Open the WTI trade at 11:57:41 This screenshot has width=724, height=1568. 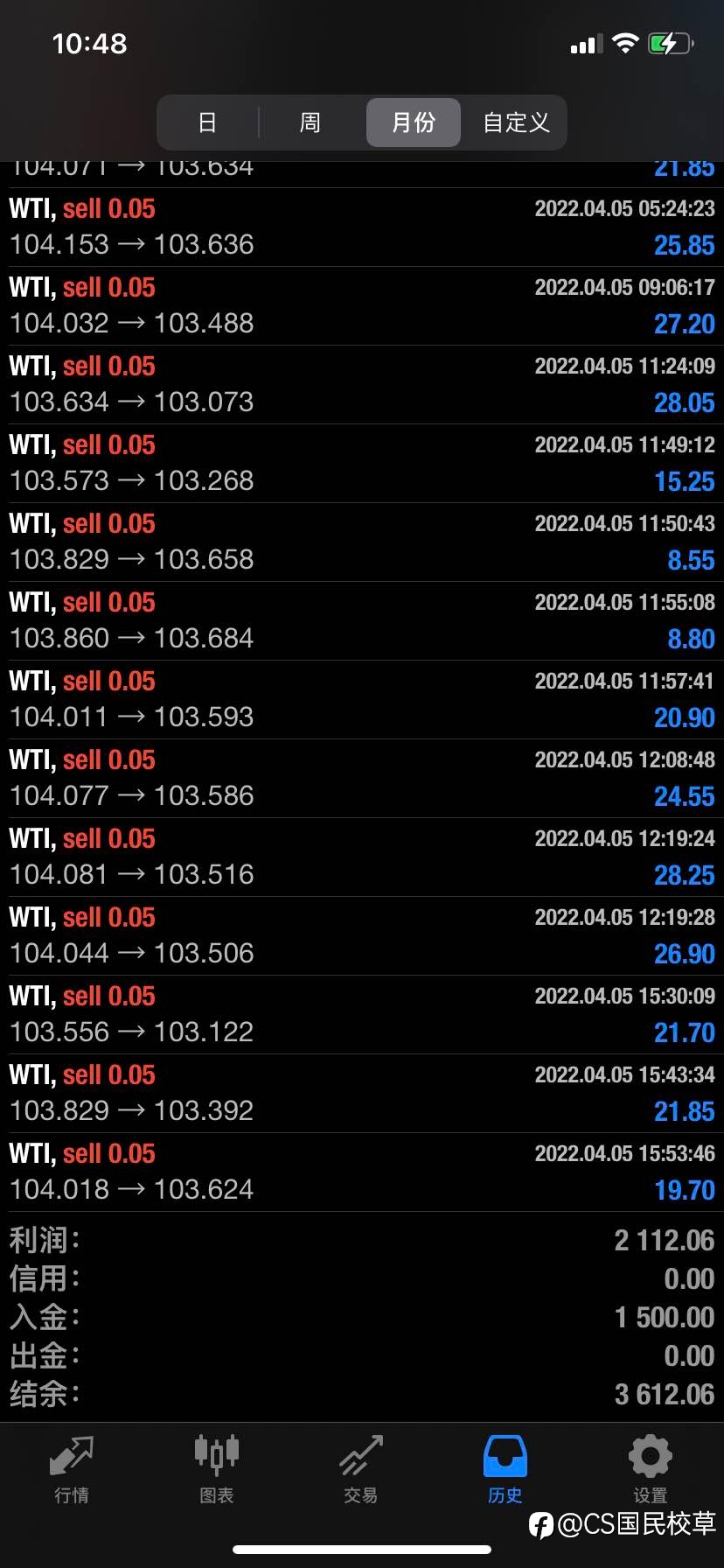tap(362, 700)
